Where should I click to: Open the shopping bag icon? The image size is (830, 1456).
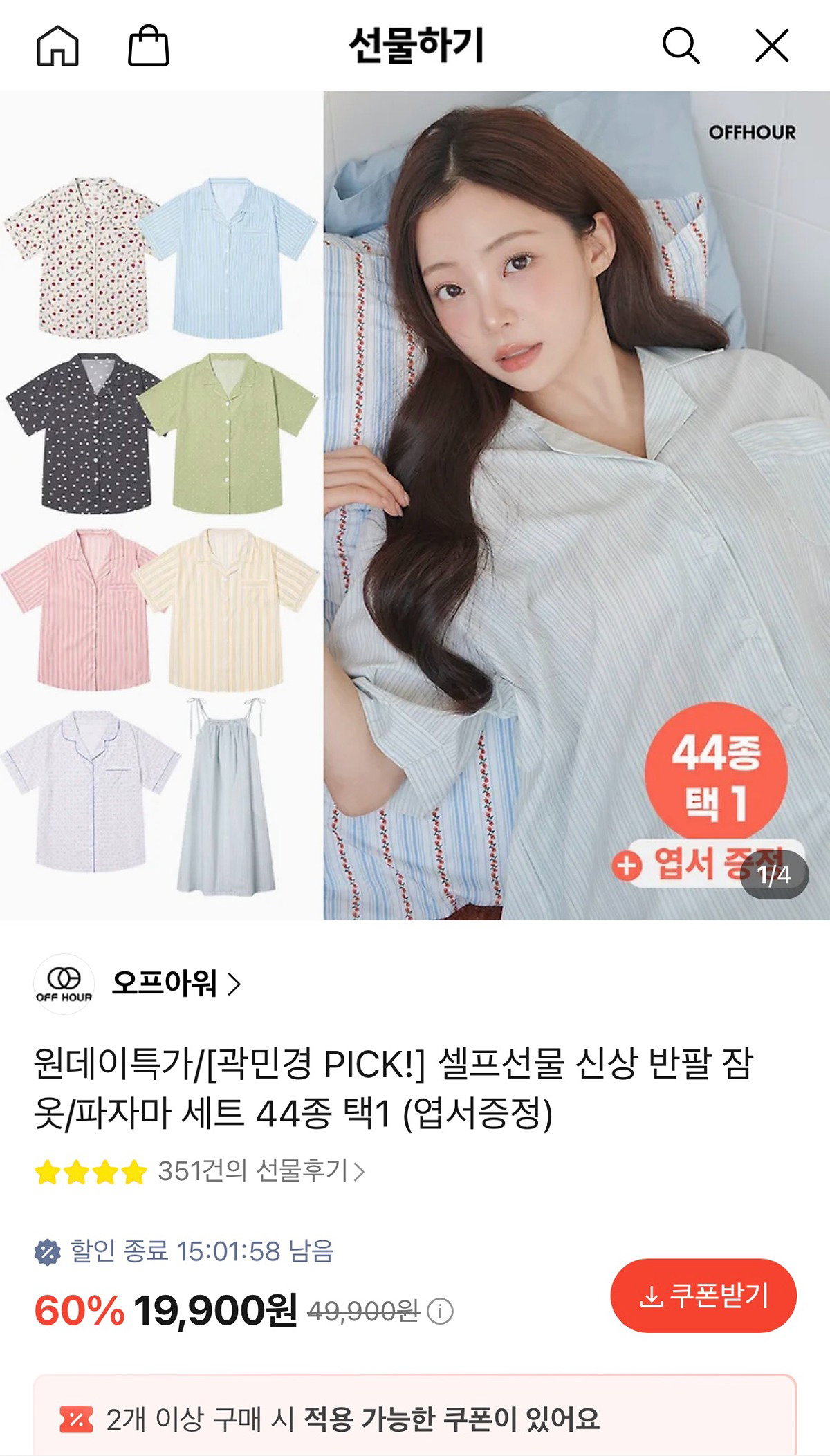pyautogui.click(x=149, y=46)
